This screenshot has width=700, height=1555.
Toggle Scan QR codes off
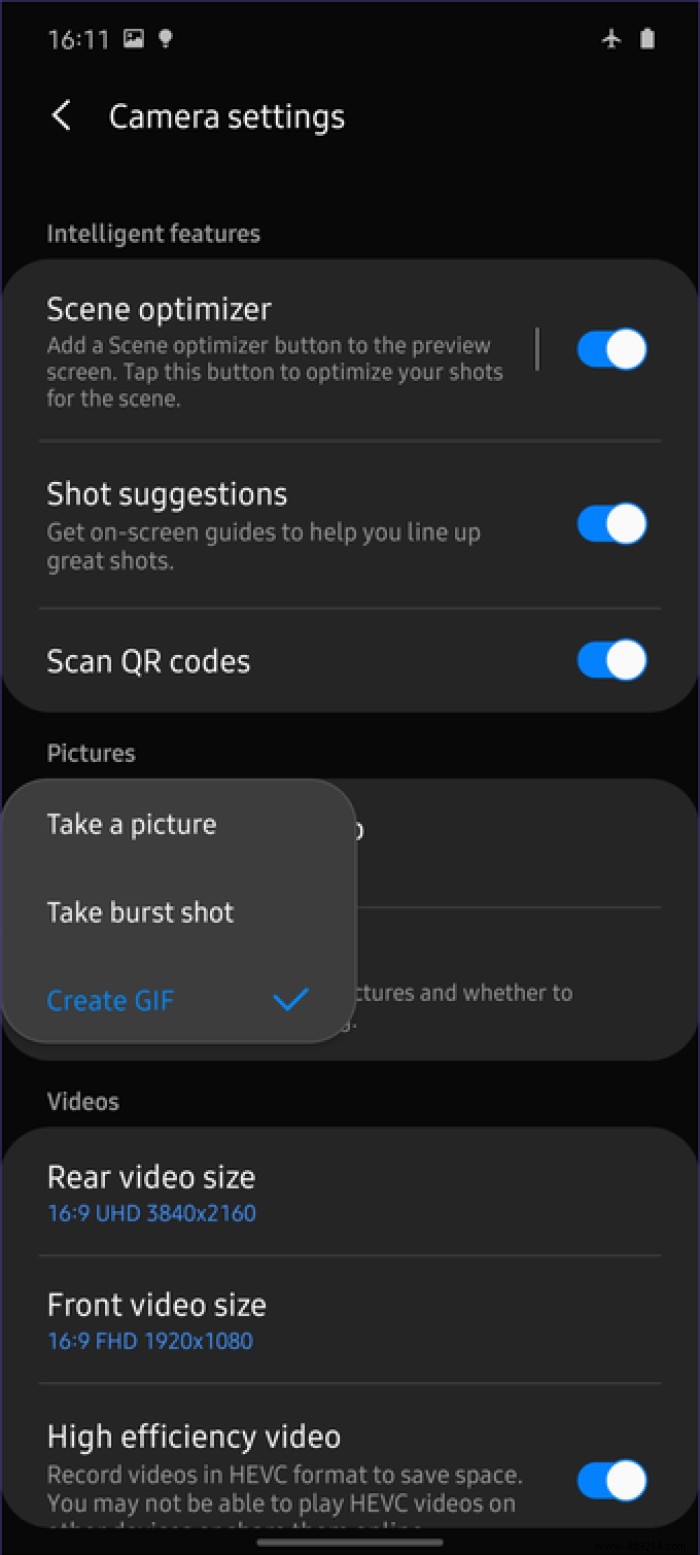tap(611, 661)
